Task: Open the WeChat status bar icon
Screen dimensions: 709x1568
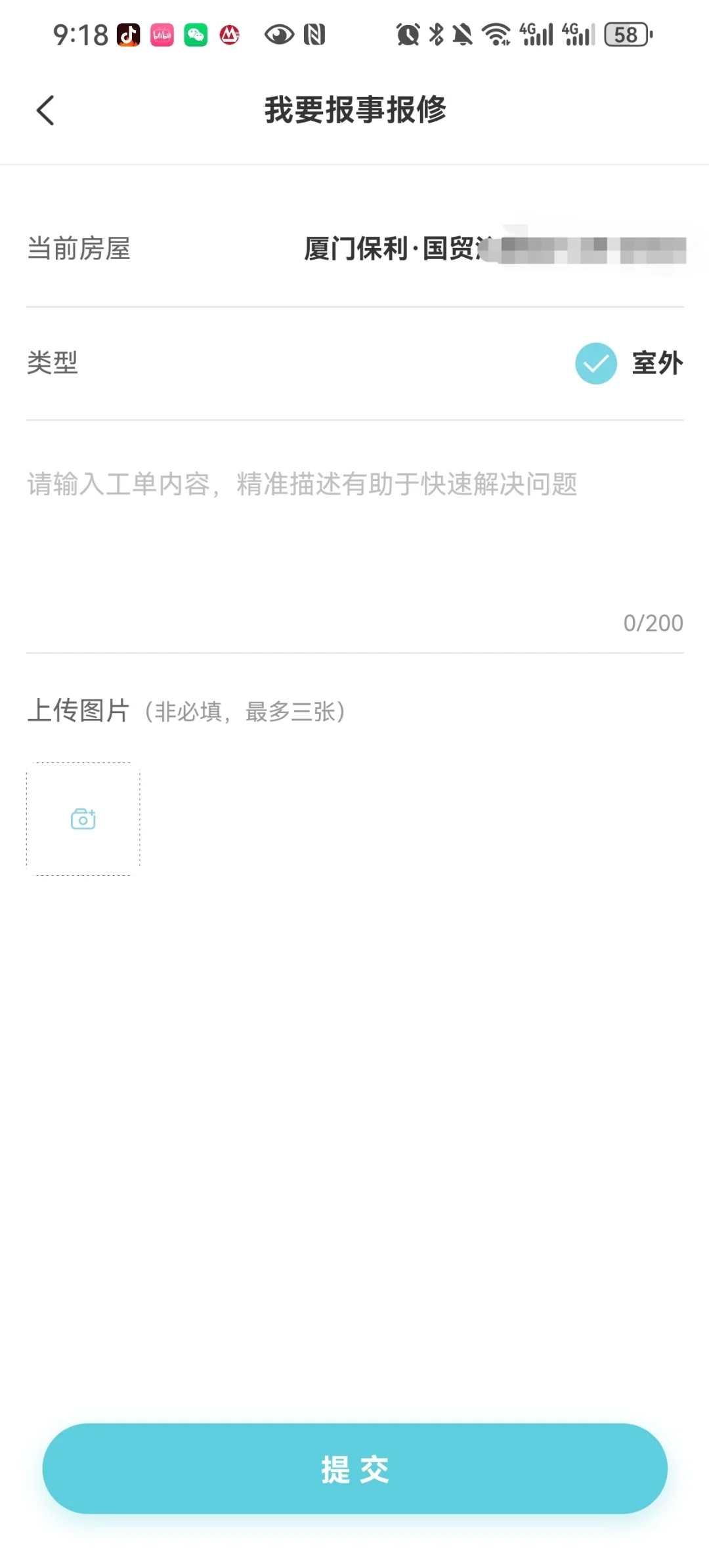Action: click(x=197, y=33)
